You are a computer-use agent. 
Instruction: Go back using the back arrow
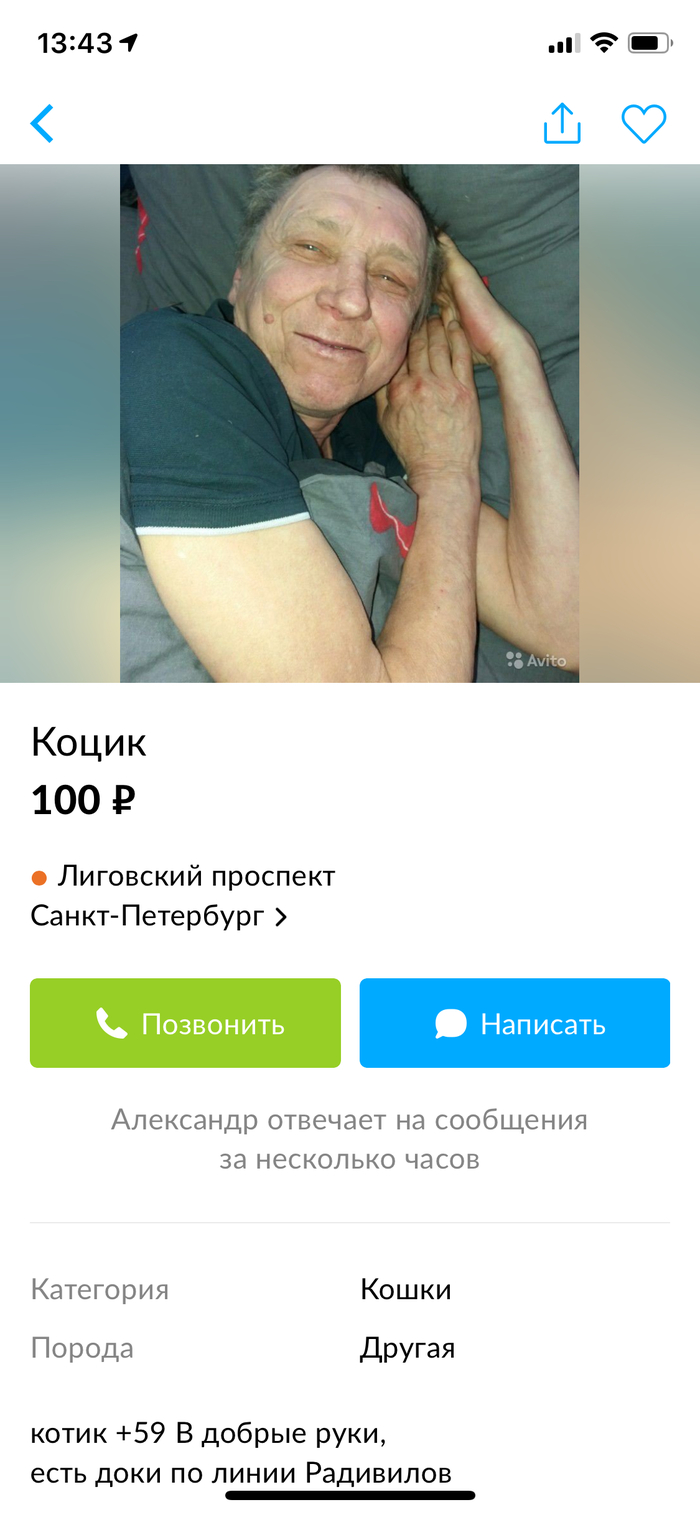tap(42, 124)
